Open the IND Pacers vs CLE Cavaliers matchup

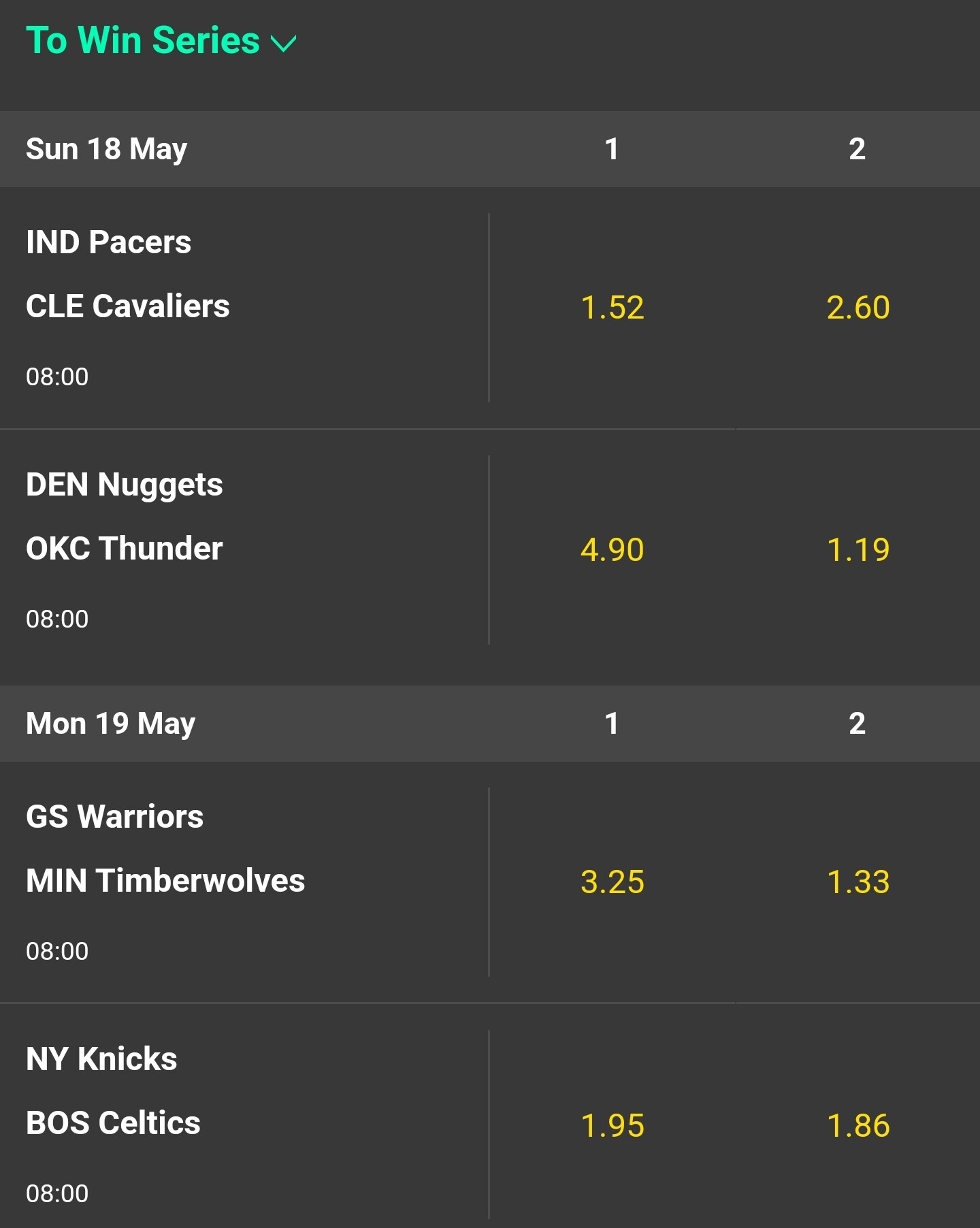245,308
